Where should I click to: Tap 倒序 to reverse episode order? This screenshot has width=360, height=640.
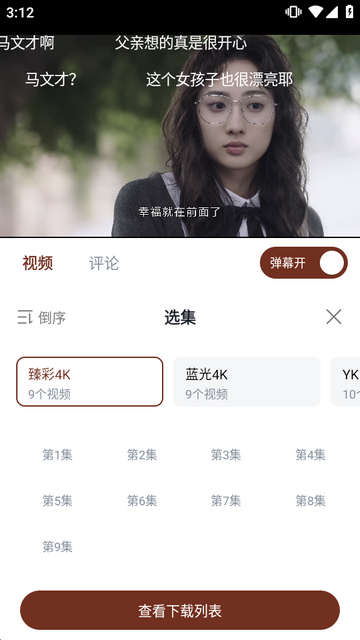coord(42,318)
